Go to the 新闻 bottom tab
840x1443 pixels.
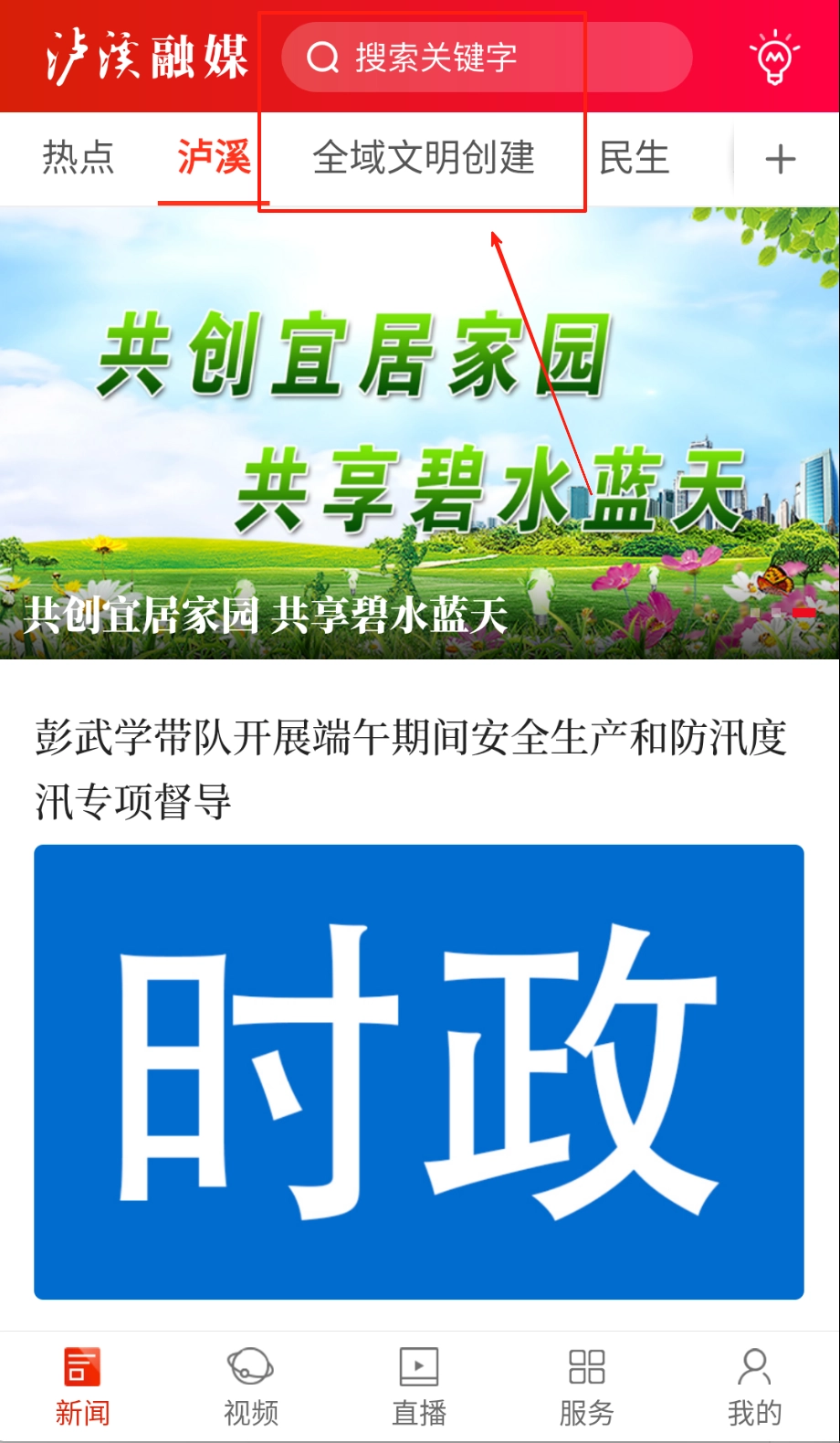click(82, 1386)
